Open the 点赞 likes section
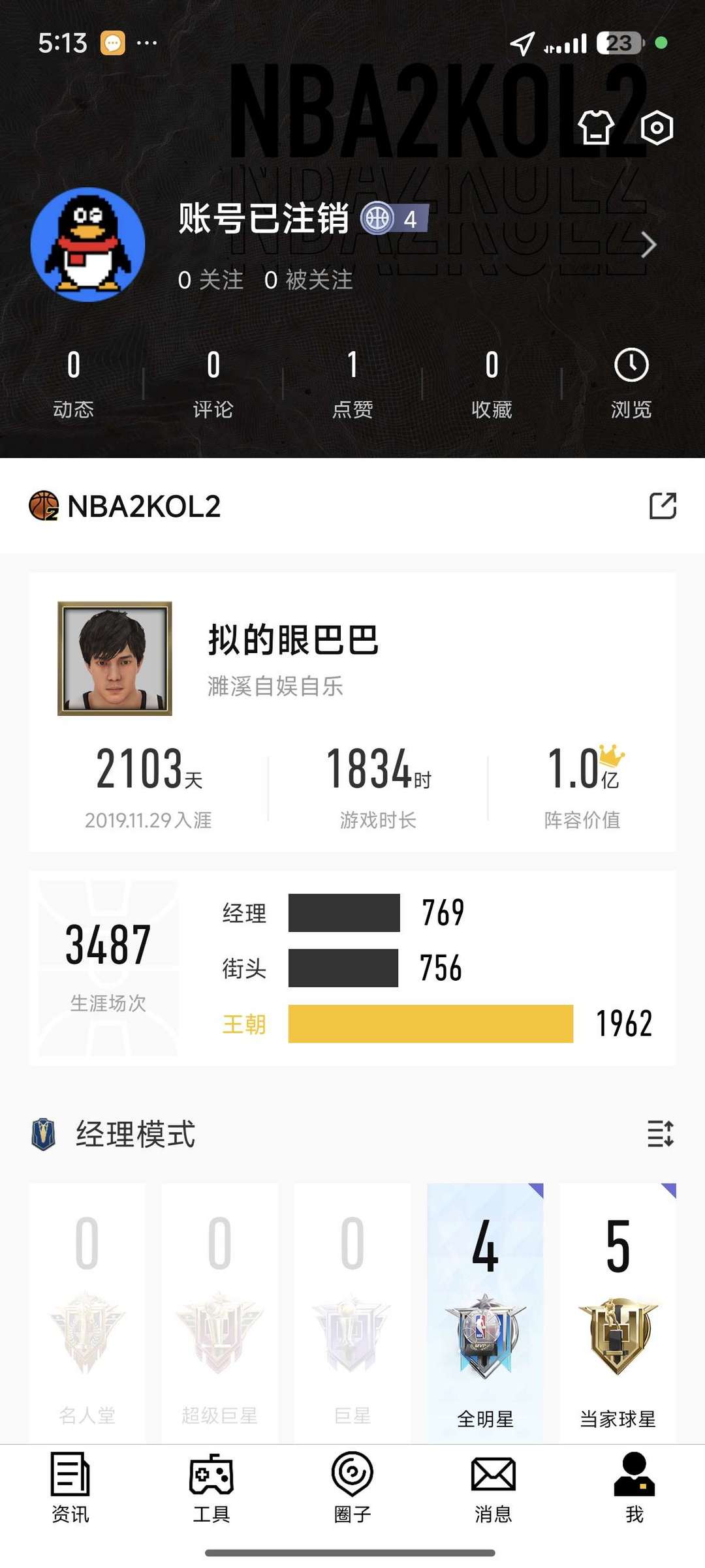 point(352,383)
